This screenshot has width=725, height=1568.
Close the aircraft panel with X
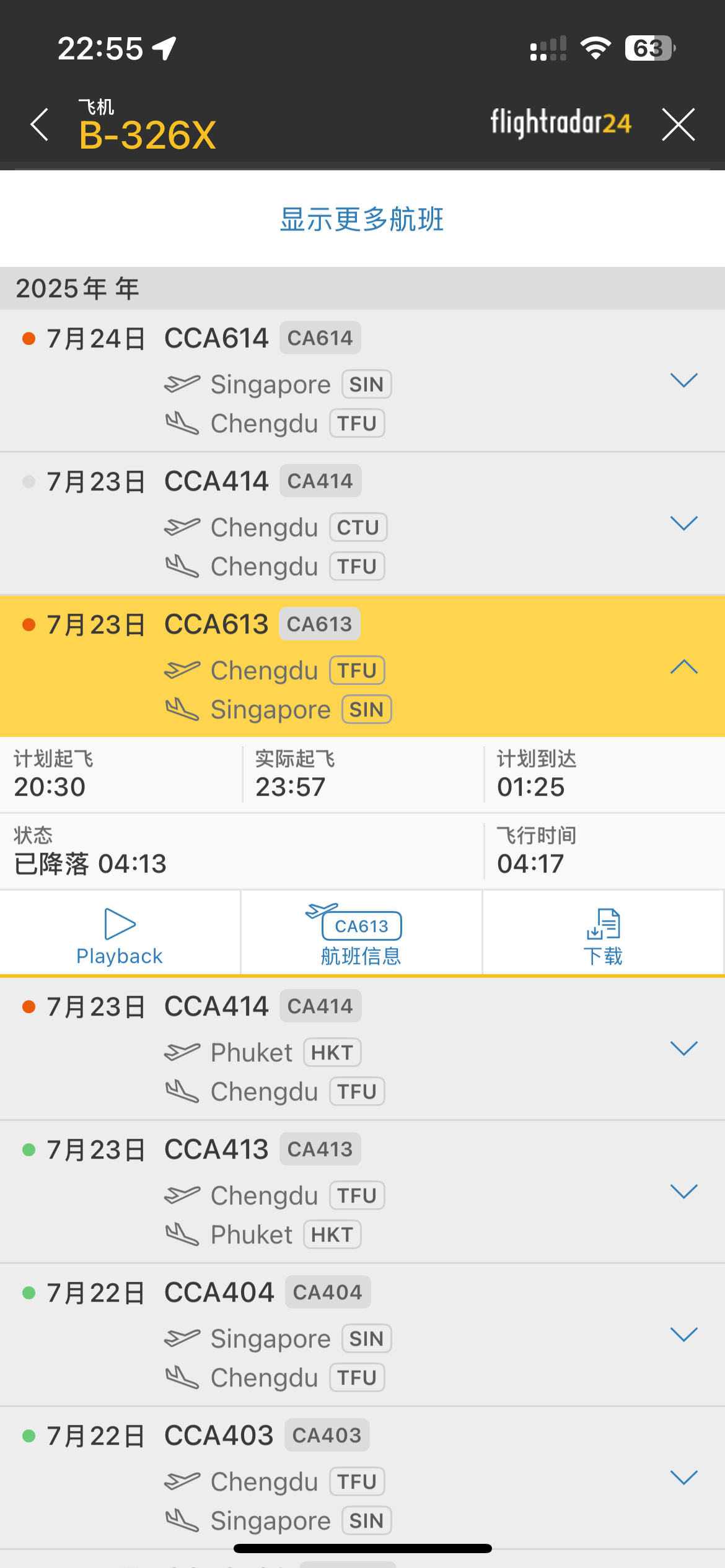679,124
